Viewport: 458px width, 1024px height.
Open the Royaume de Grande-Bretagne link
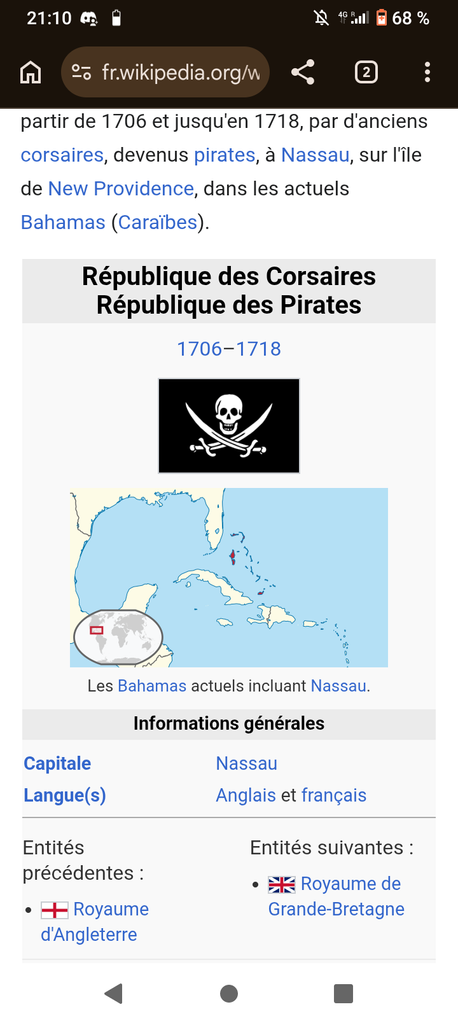[x=336, y=896]
